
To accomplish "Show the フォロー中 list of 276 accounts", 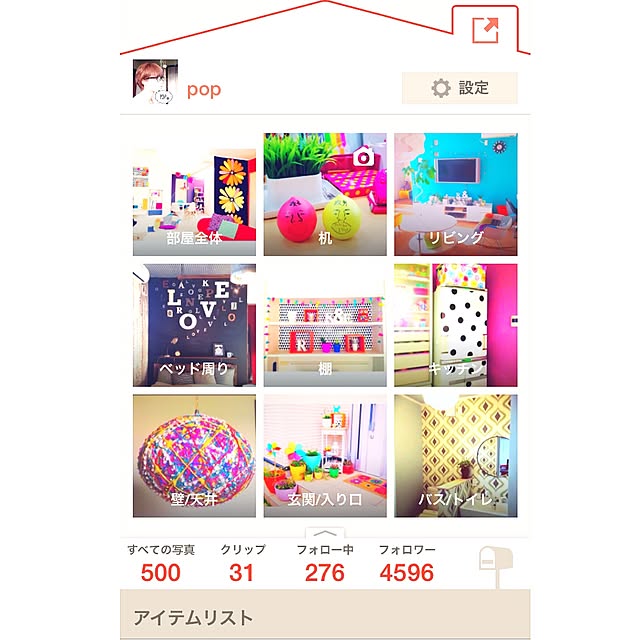I will click(324, 564).
